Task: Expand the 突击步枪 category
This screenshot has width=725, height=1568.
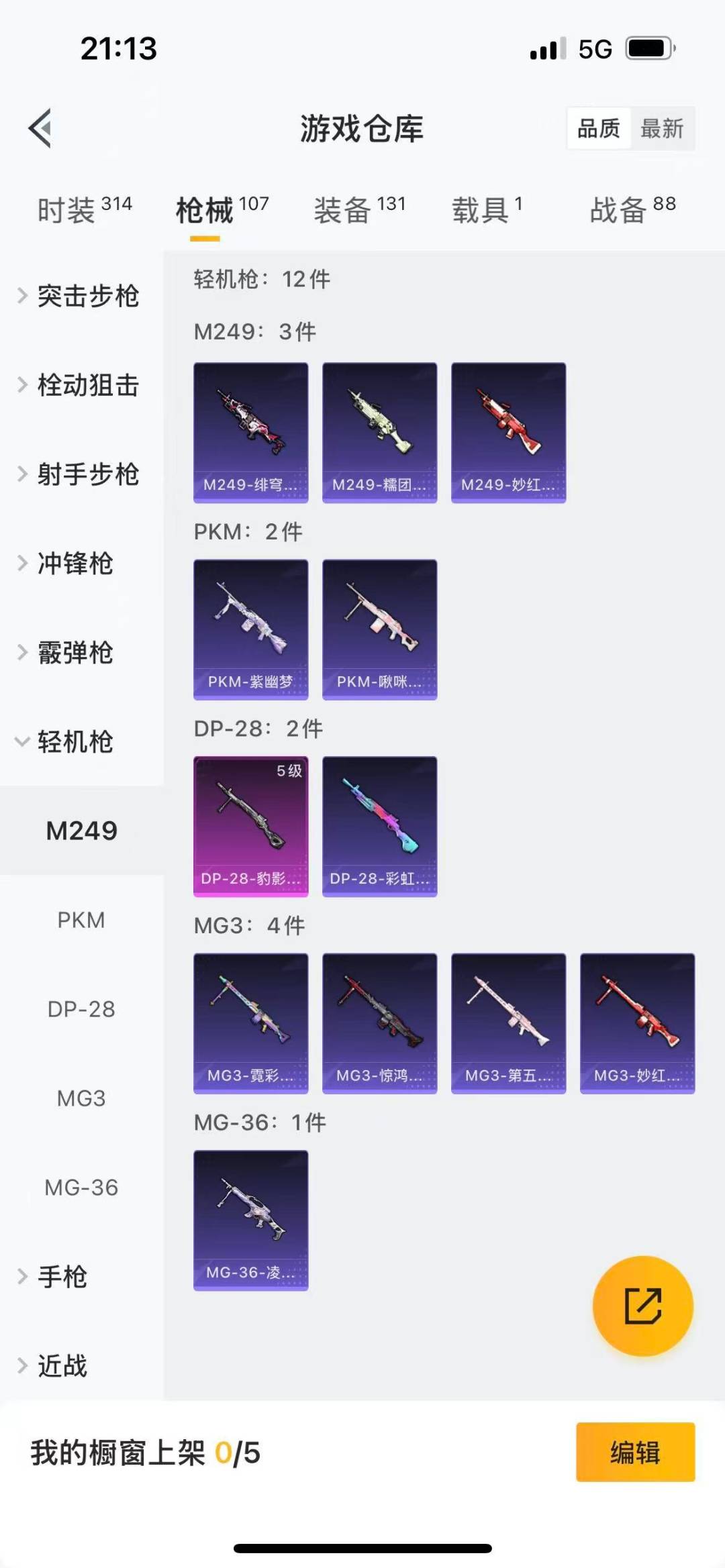Action: (x=87, y=296)
